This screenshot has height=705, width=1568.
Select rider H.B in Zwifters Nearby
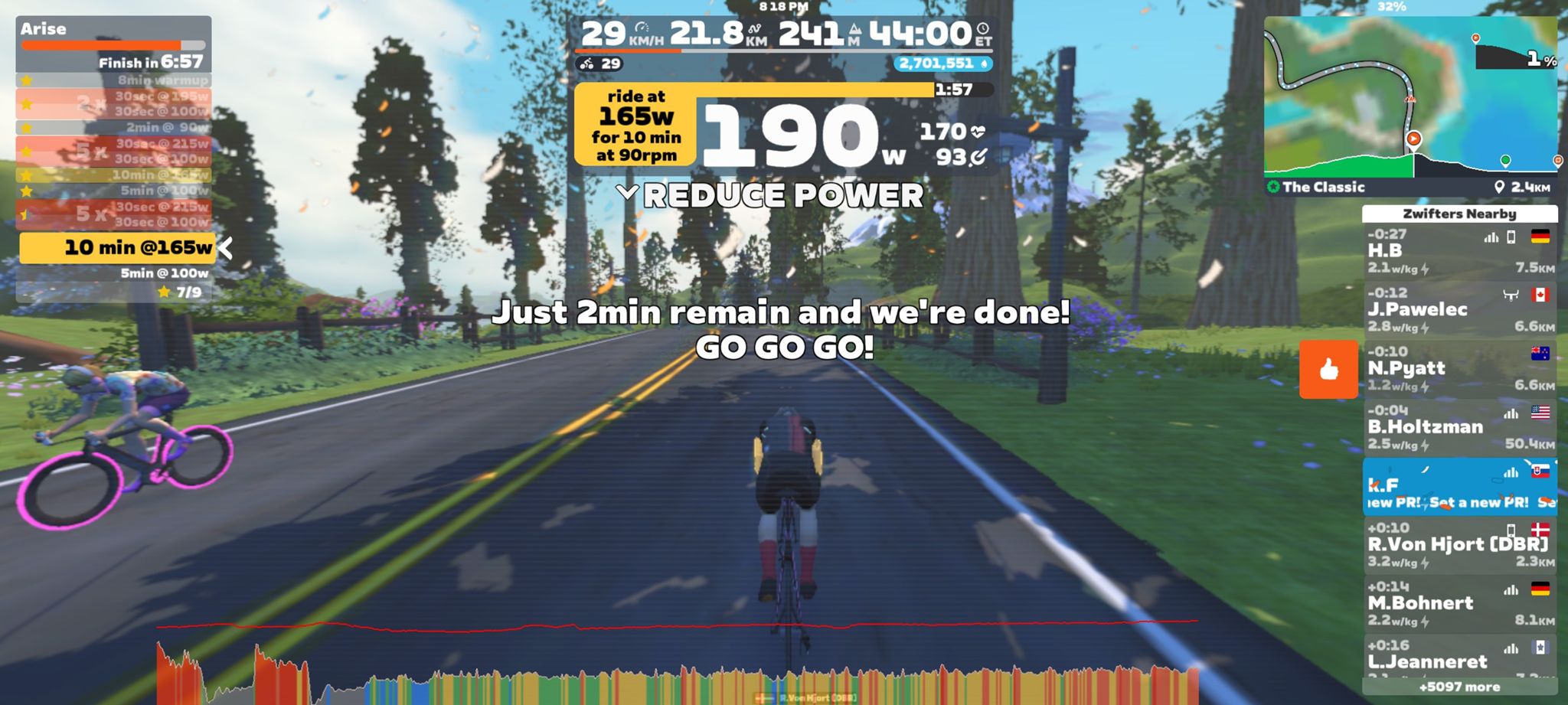pyautogui.click(x=1459, y=251)
